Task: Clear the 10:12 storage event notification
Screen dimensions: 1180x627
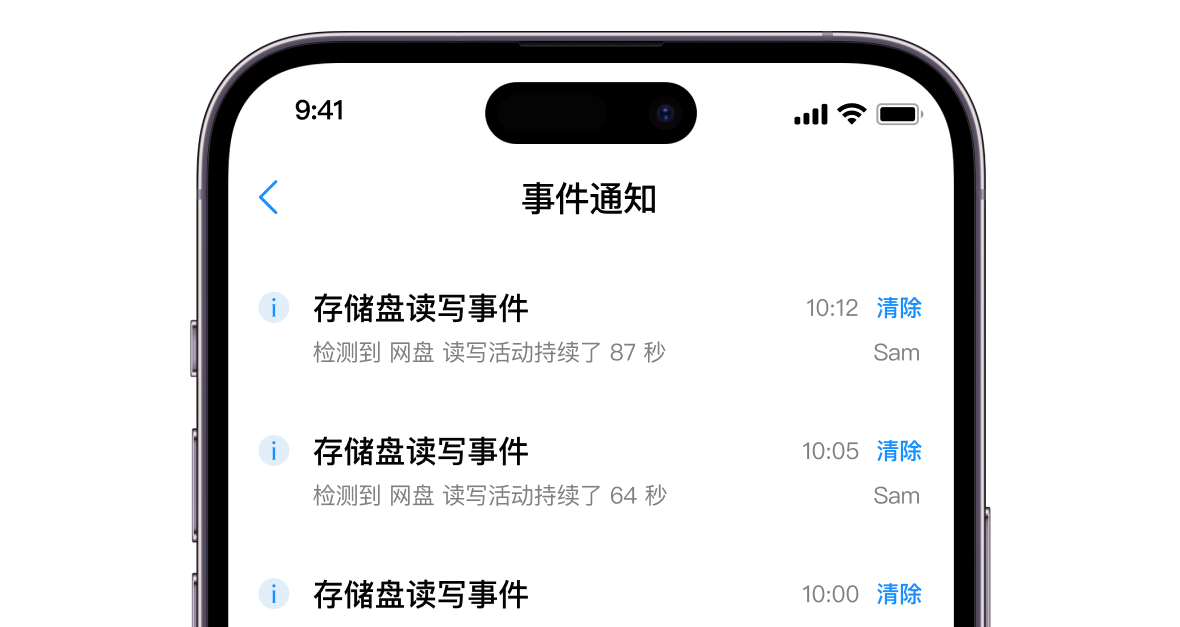Action: (x=898, y=308)
